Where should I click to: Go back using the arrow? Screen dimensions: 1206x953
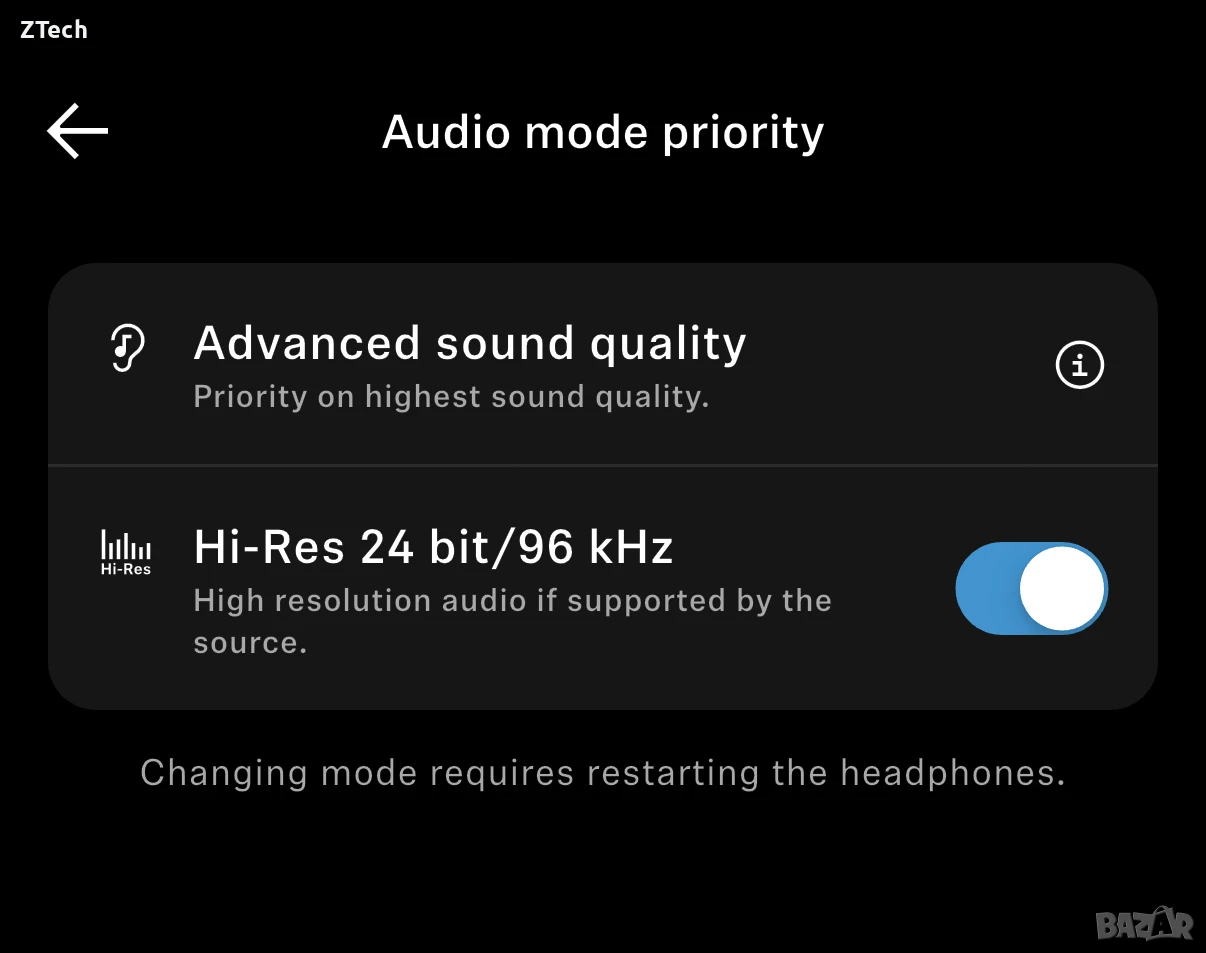77,131
